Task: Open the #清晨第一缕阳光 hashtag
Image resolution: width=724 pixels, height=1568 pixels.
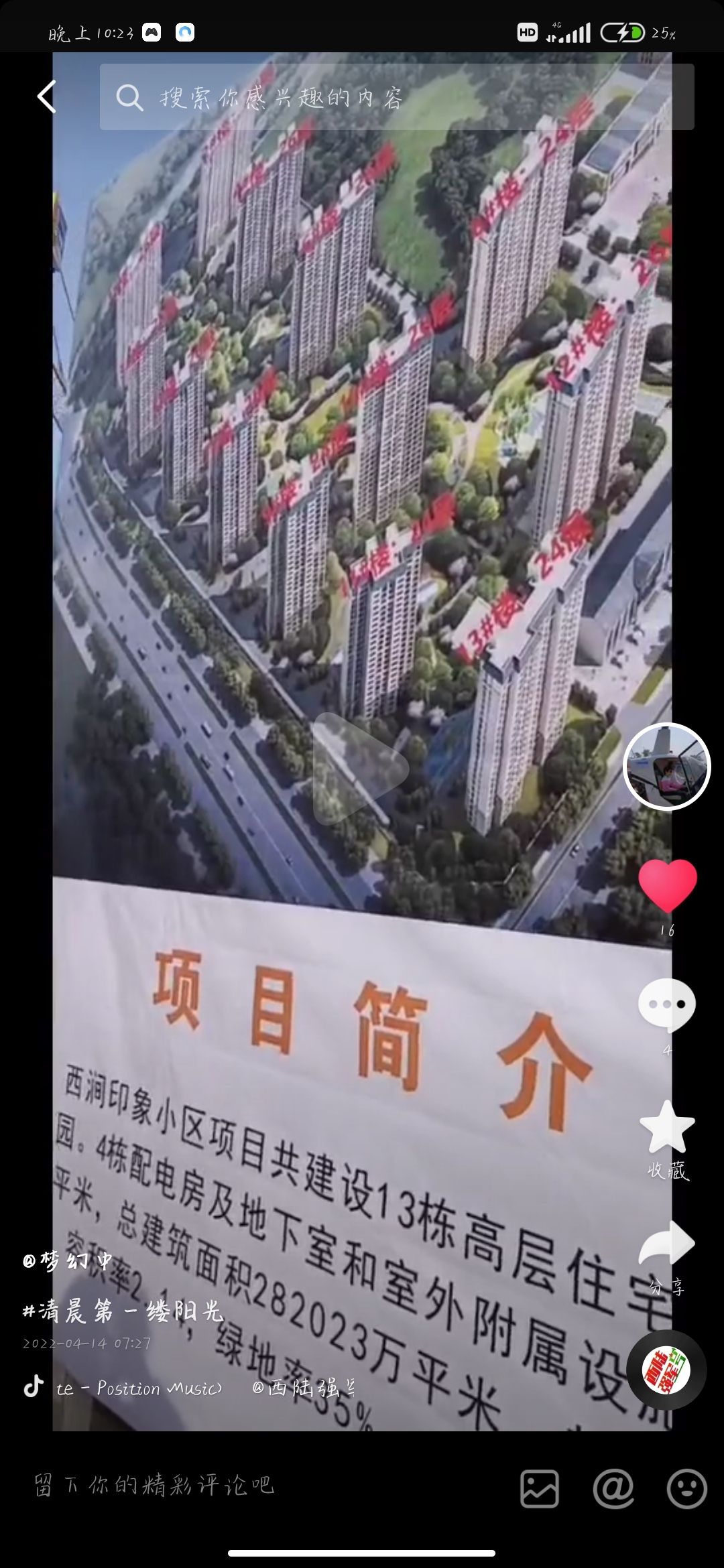Action: [123, 1311]
